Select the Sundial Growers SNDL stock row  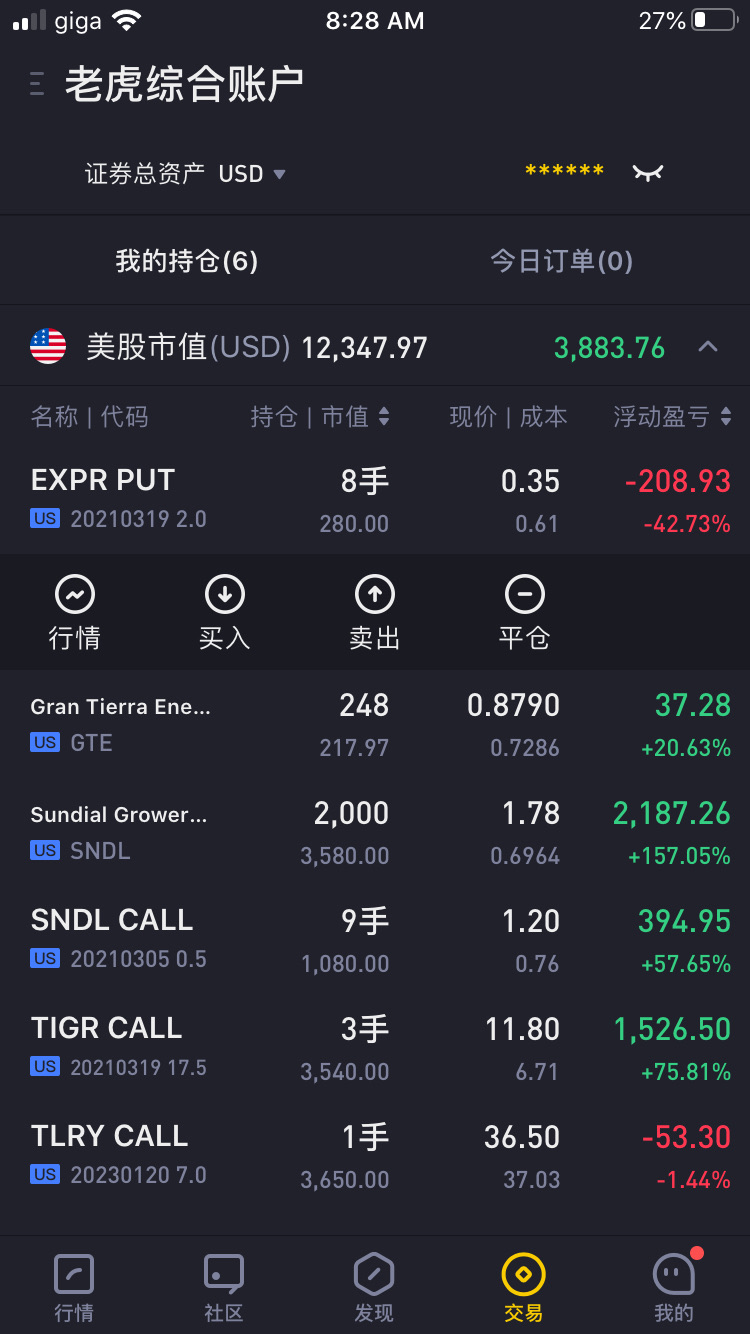[x=375, y=832]
